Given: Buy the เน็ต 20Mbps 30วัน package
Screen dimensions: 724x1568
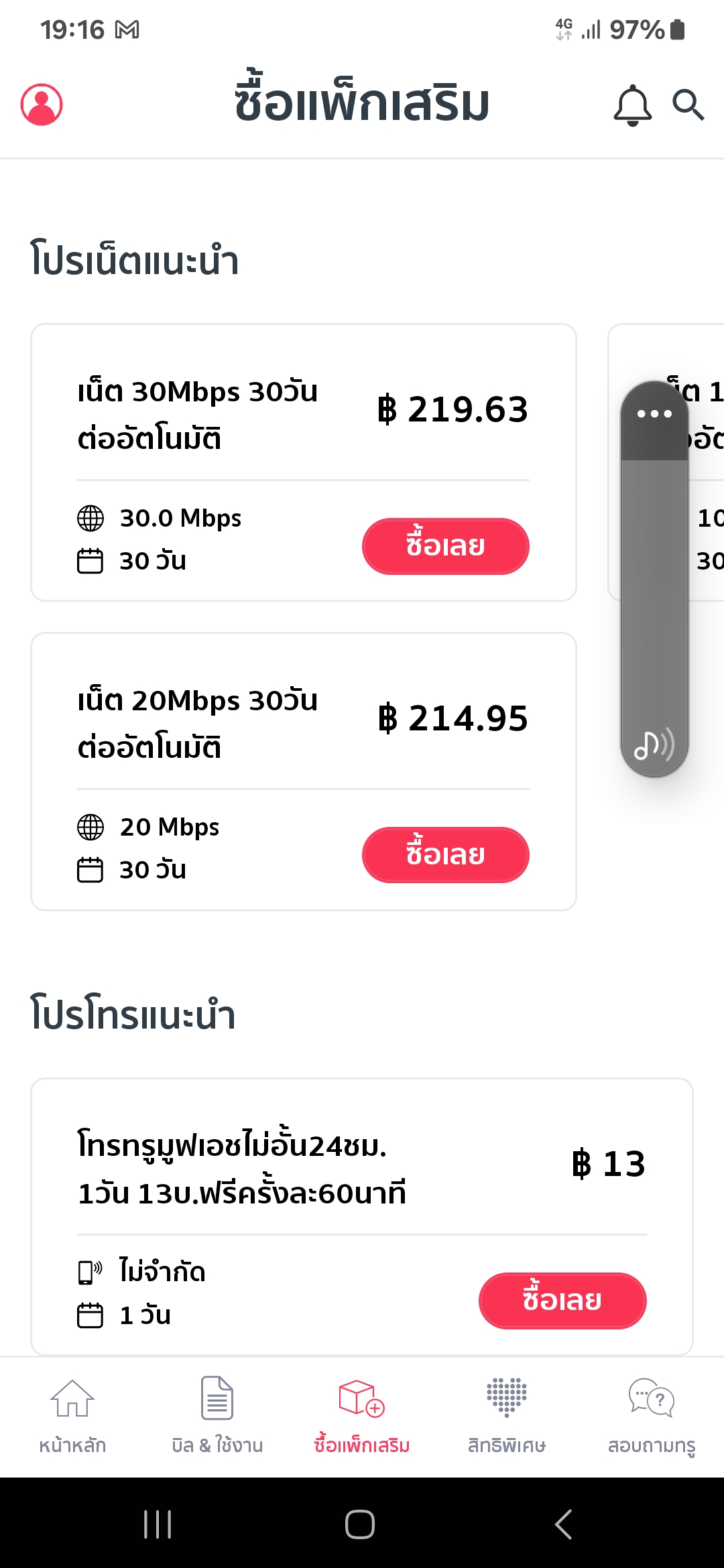Looking at the screenshot, I should [445, 855].
